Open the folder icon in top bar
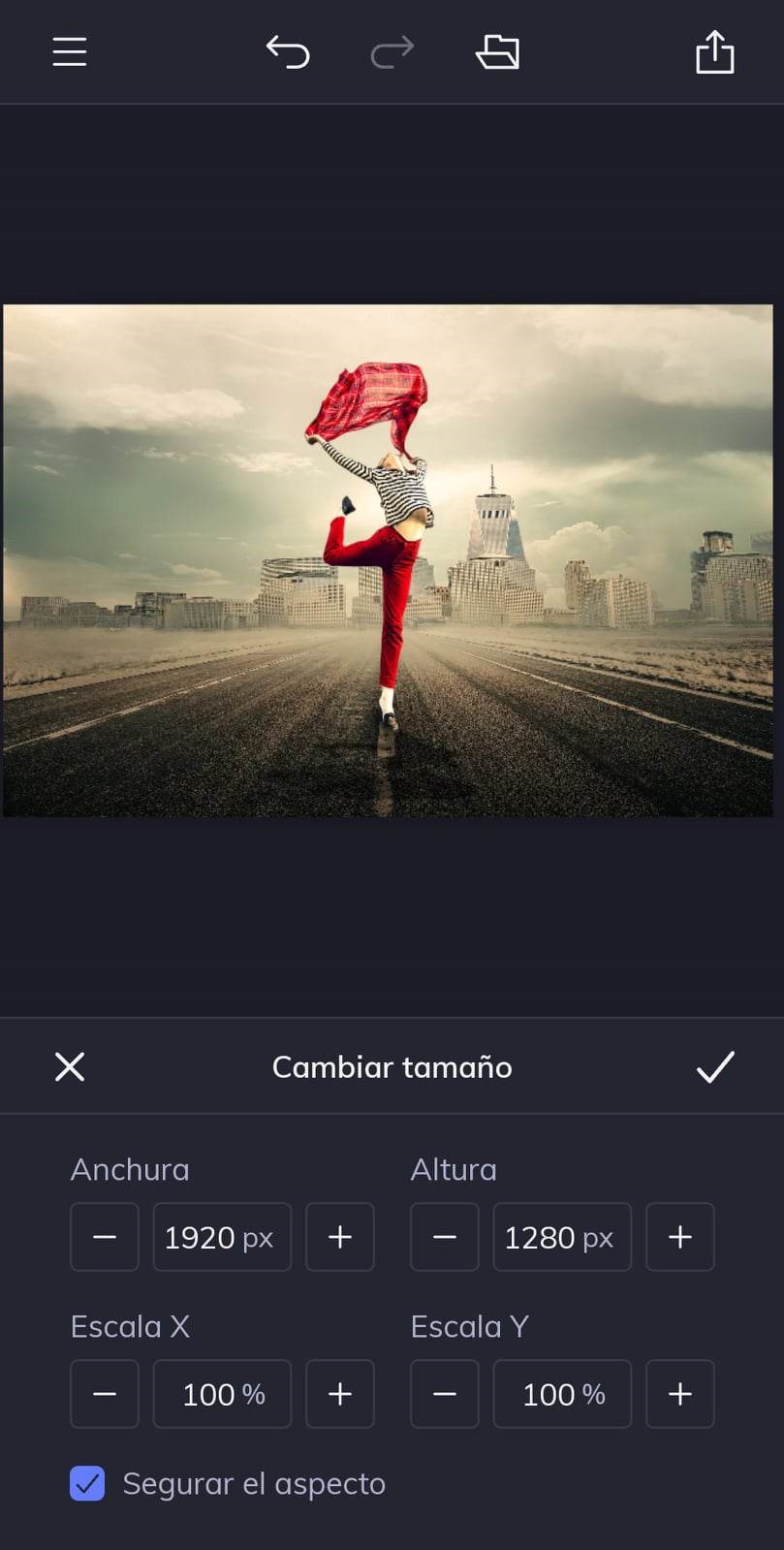 coord(497,51)
